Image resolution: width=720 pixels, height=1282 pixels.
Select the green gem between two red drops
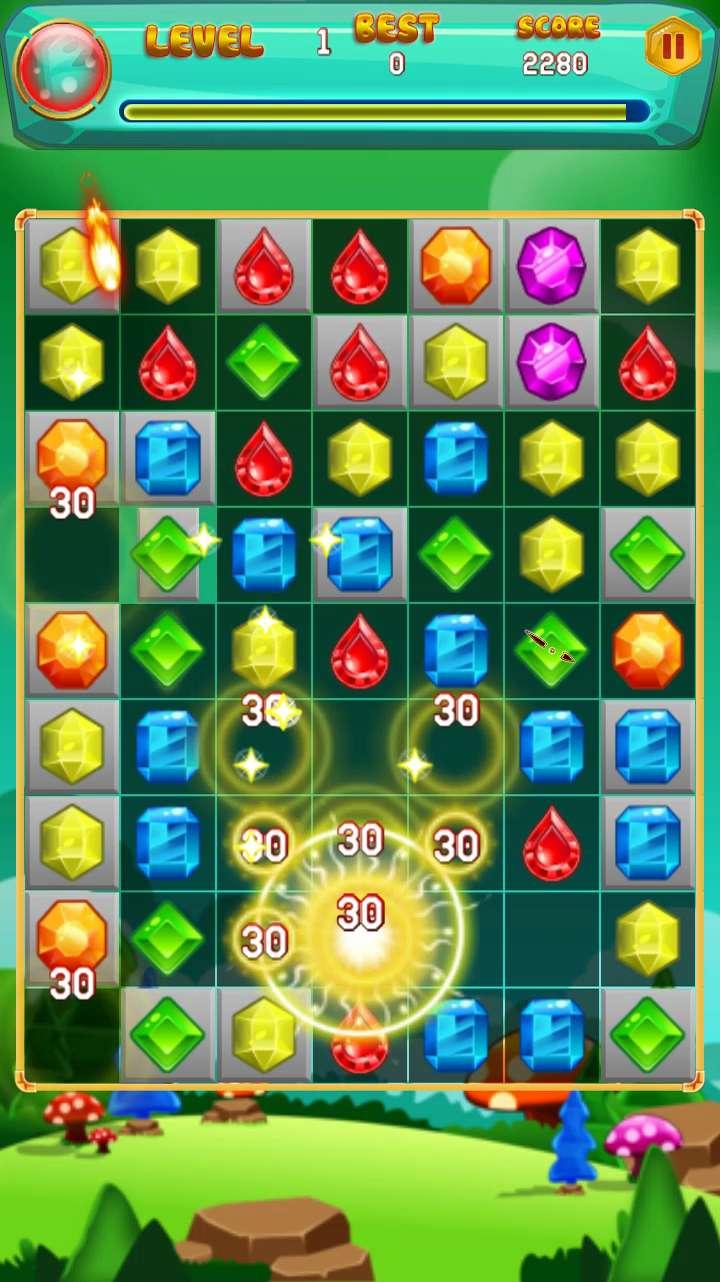pyautogui.click(x=264, y=361)
